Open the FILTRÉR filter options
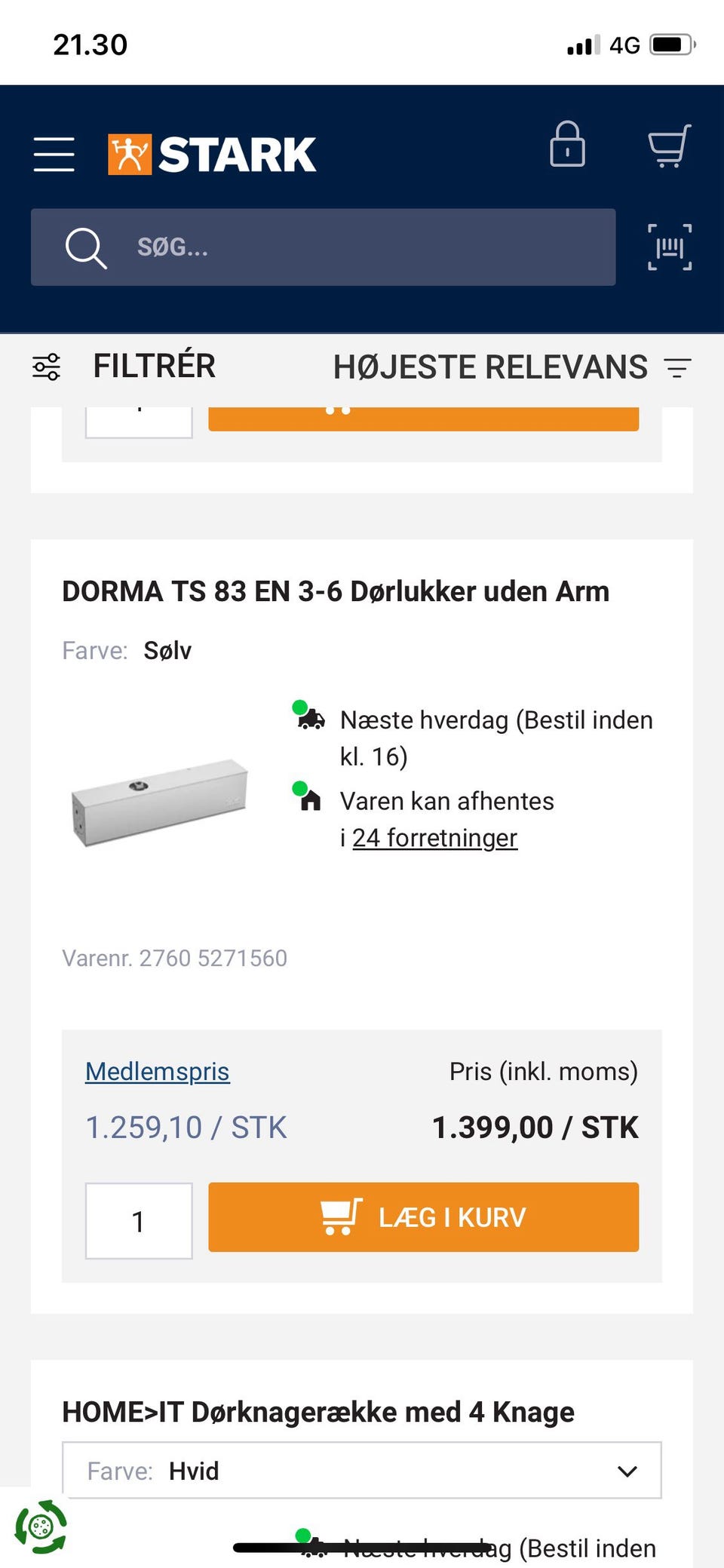 tap(124, 367)
